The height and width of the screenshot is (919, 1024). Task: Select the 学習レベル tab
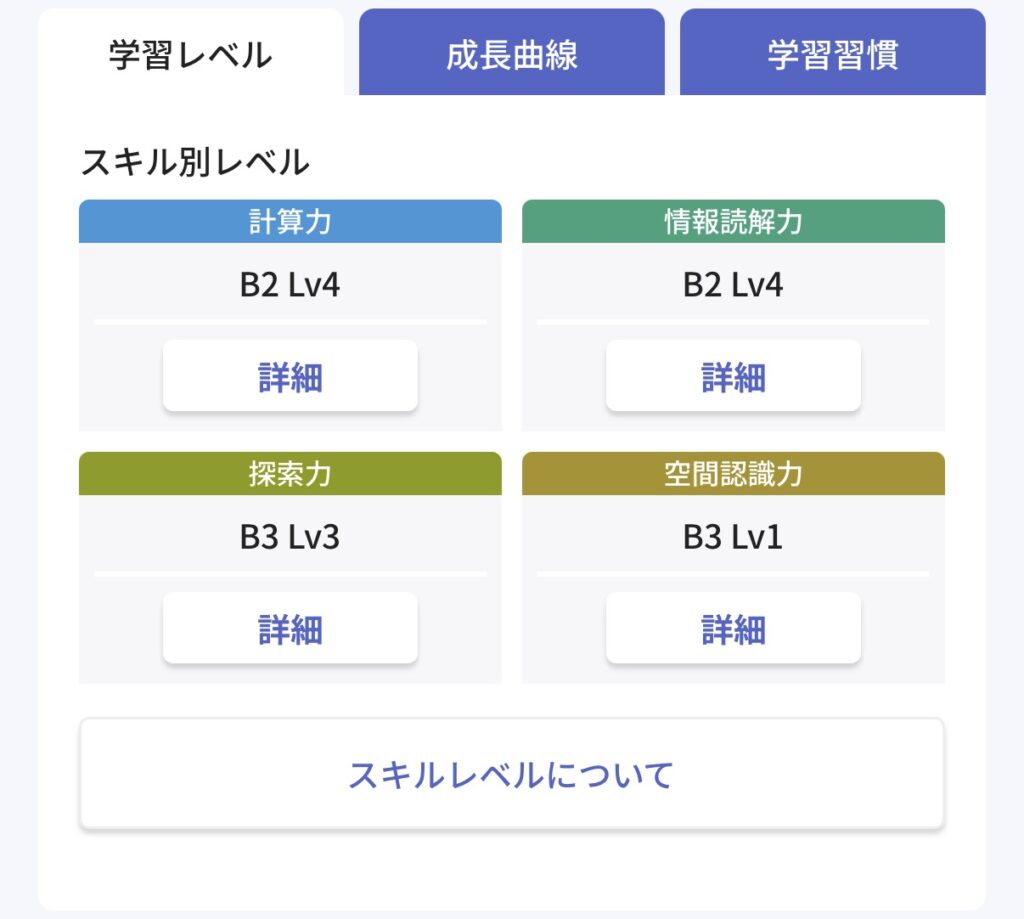[x=190, y=54]
